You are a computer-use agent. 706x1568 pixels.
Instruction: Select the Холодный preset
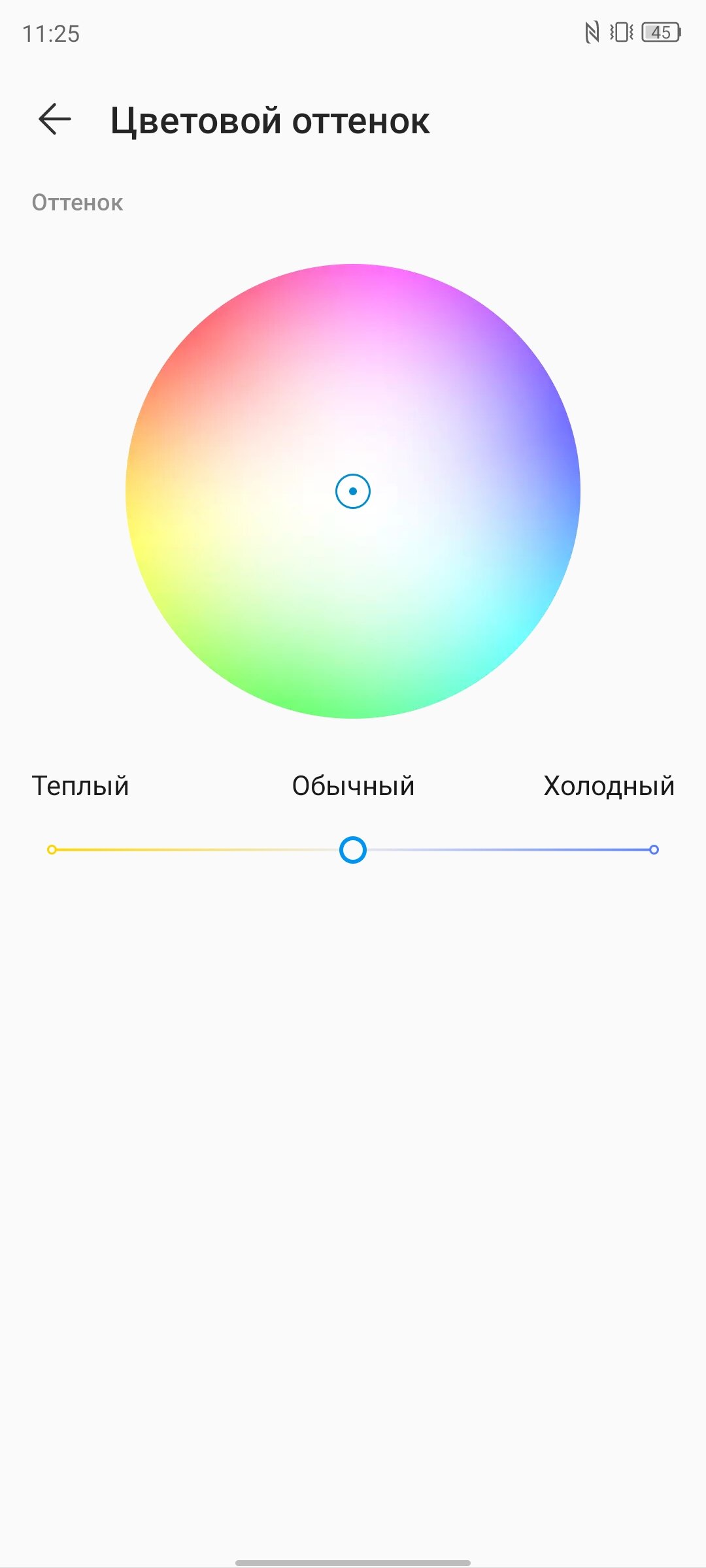609,786
